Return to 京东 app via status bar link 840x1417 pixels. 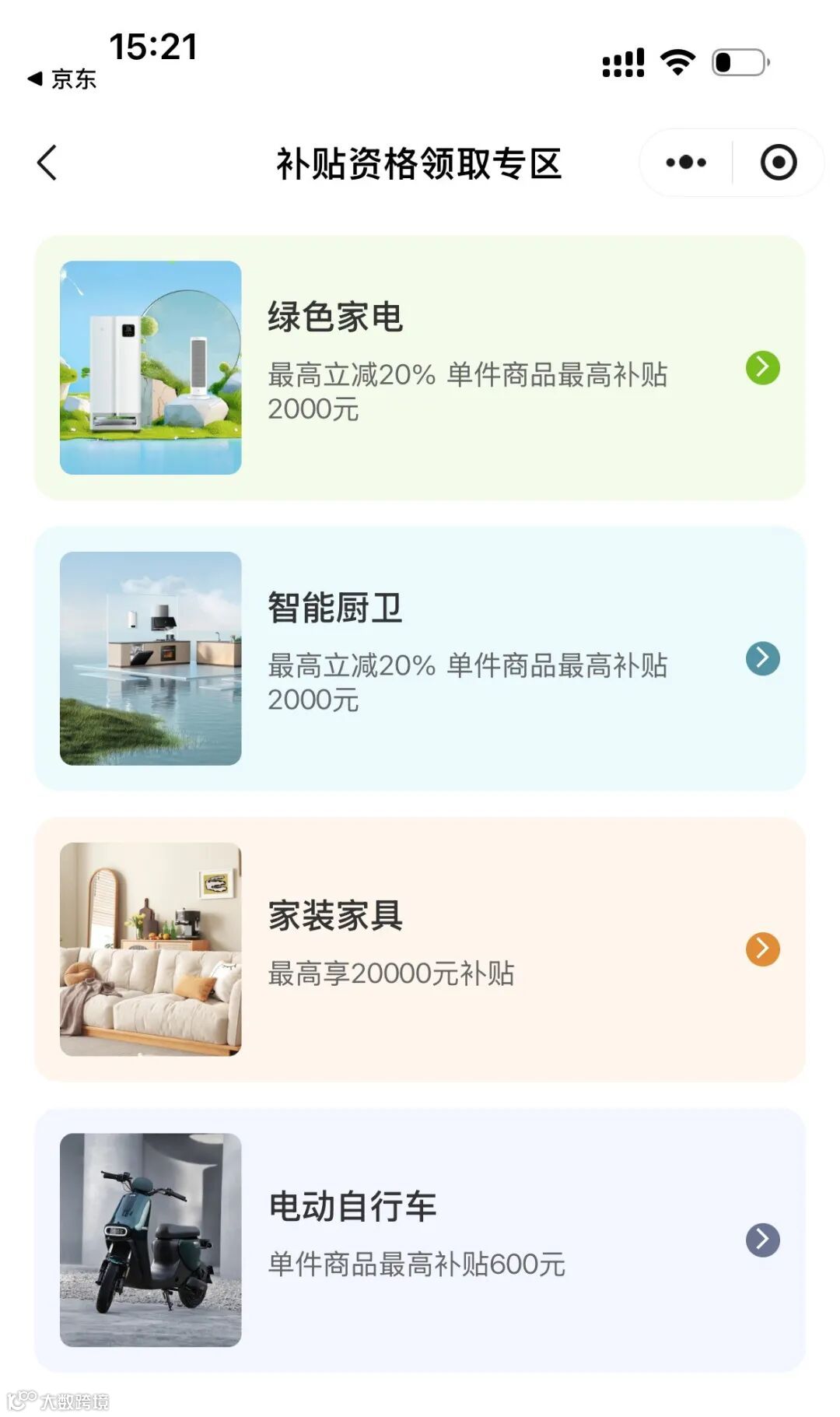[62, 79]
